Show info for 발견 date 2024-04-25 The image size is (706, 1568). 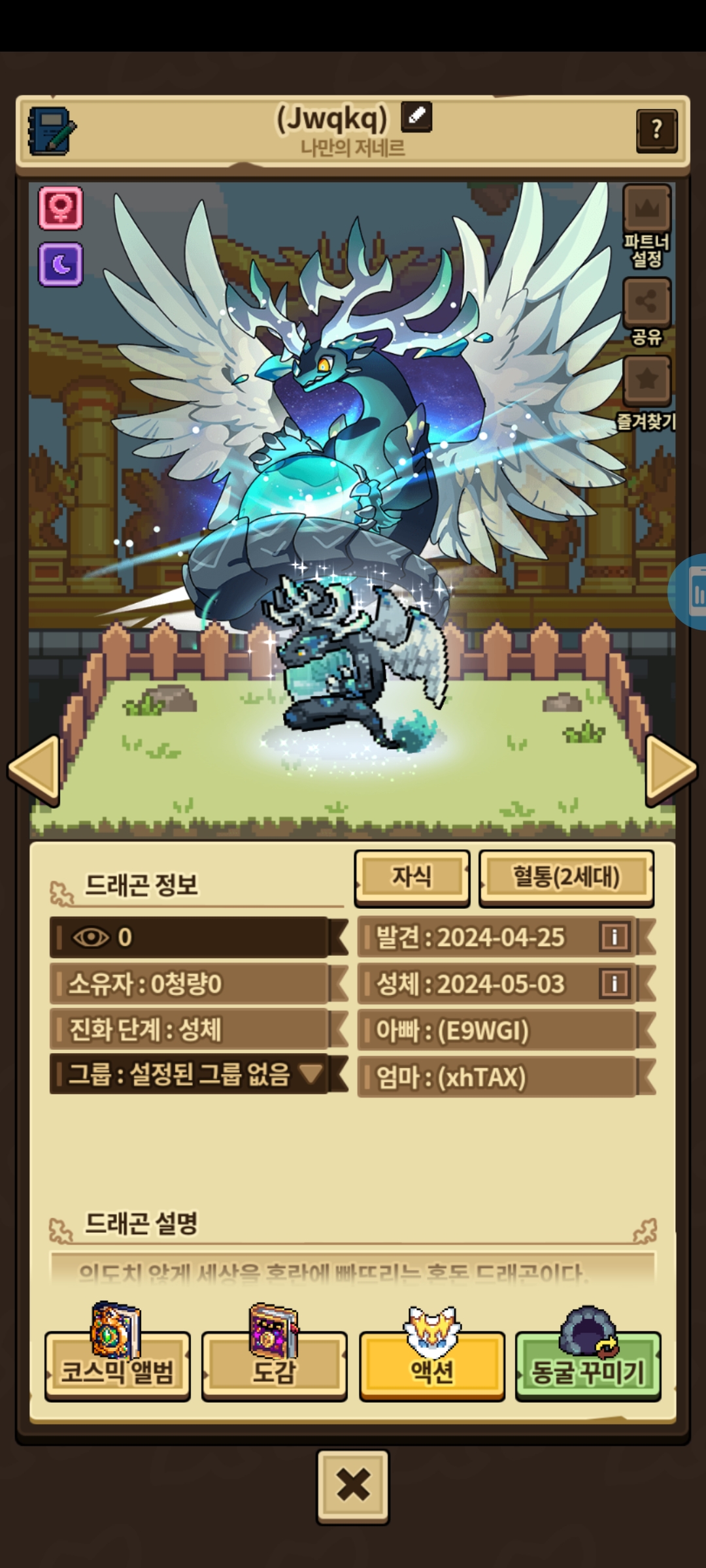(x=614, y=937)
